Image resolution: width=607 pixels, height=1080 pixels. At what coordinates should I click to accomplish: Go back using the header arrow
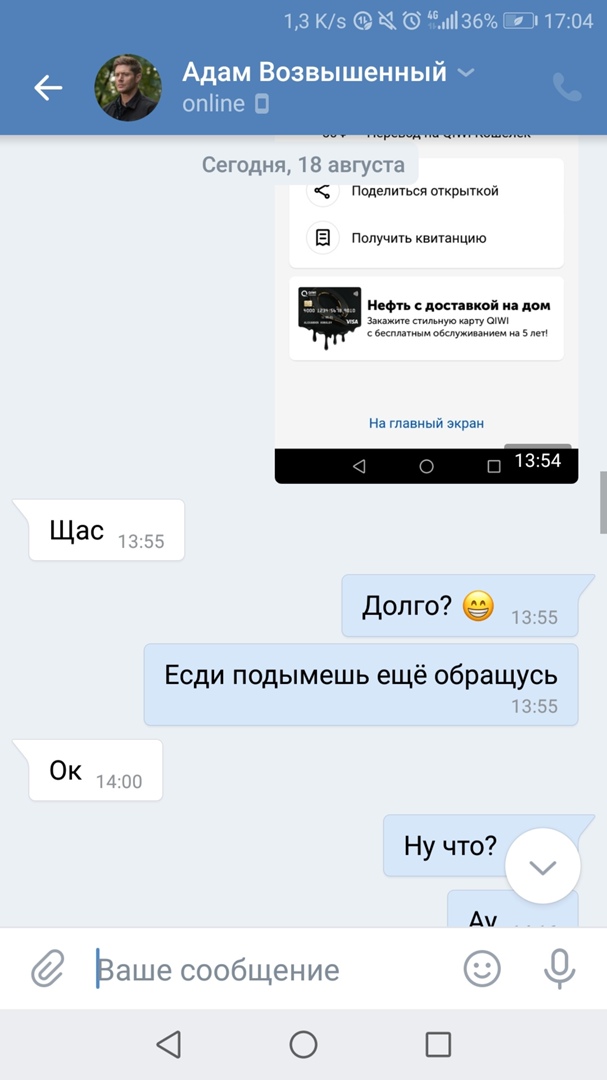coord(48,88)
